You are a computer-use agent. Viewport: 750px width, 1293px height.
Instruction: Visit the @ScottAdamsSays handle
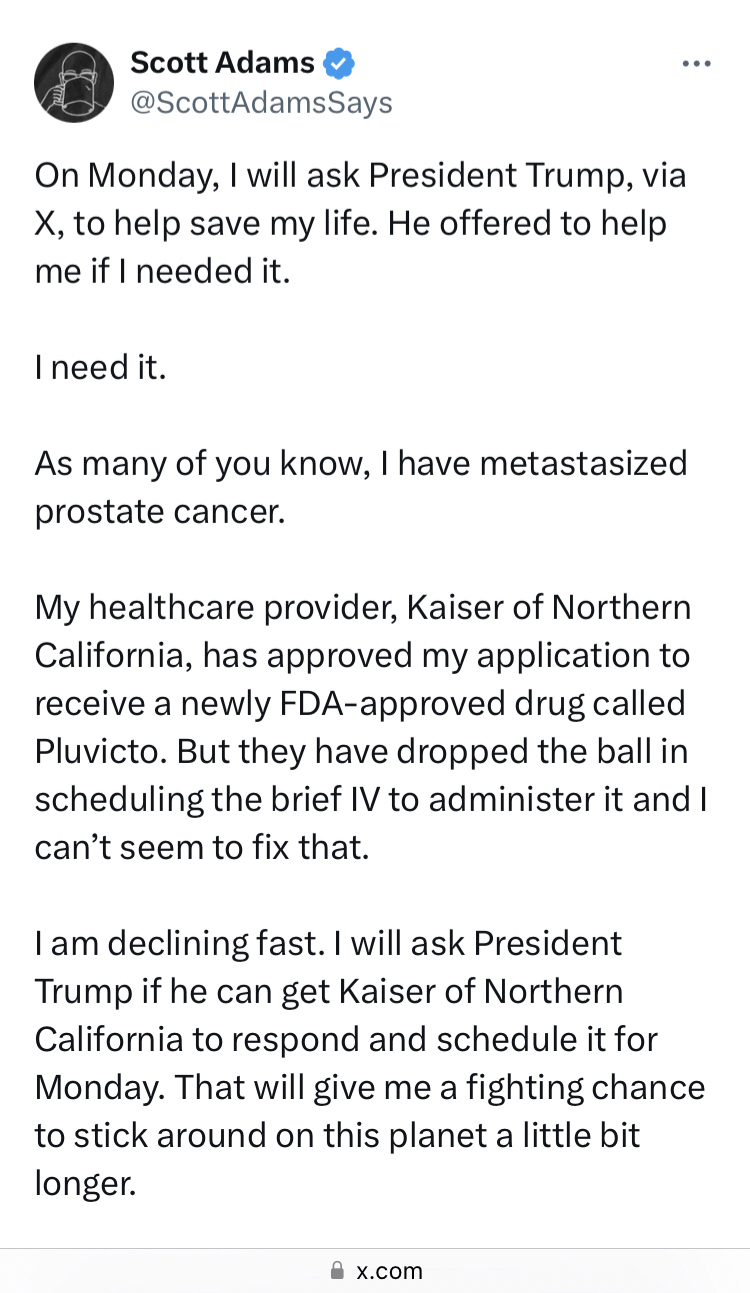pyautogui.click(x=261, y=102)
